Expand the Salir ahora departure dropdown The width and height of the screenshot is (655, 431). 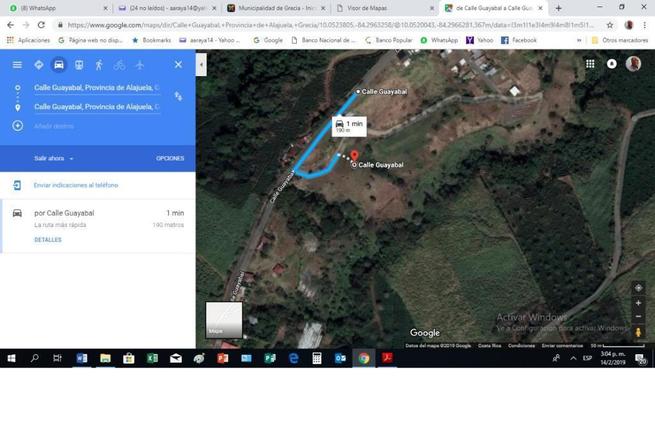54,158
